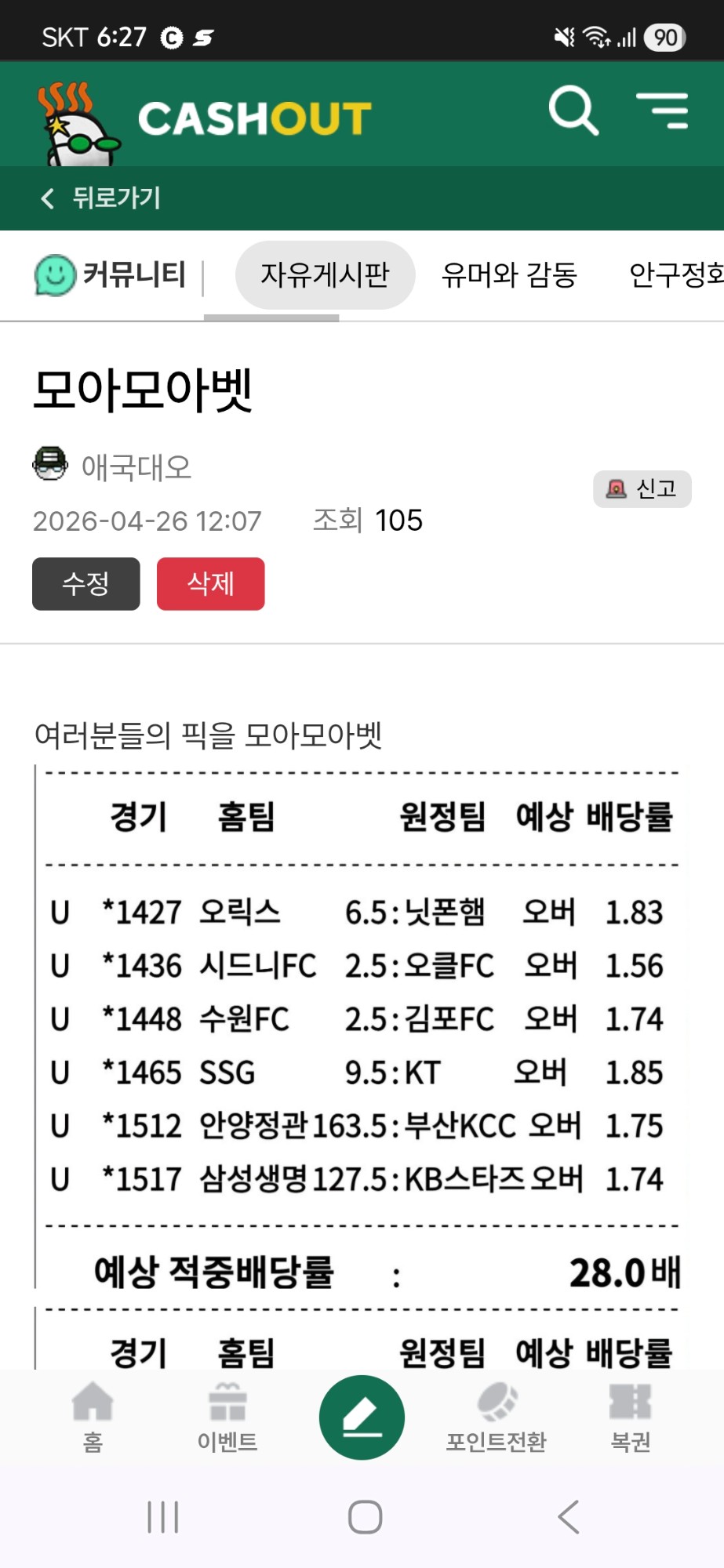The width and height of the screenshot is (724, 1568).
Task: Write a new post with pencil button
Action: pos(362,1417)
